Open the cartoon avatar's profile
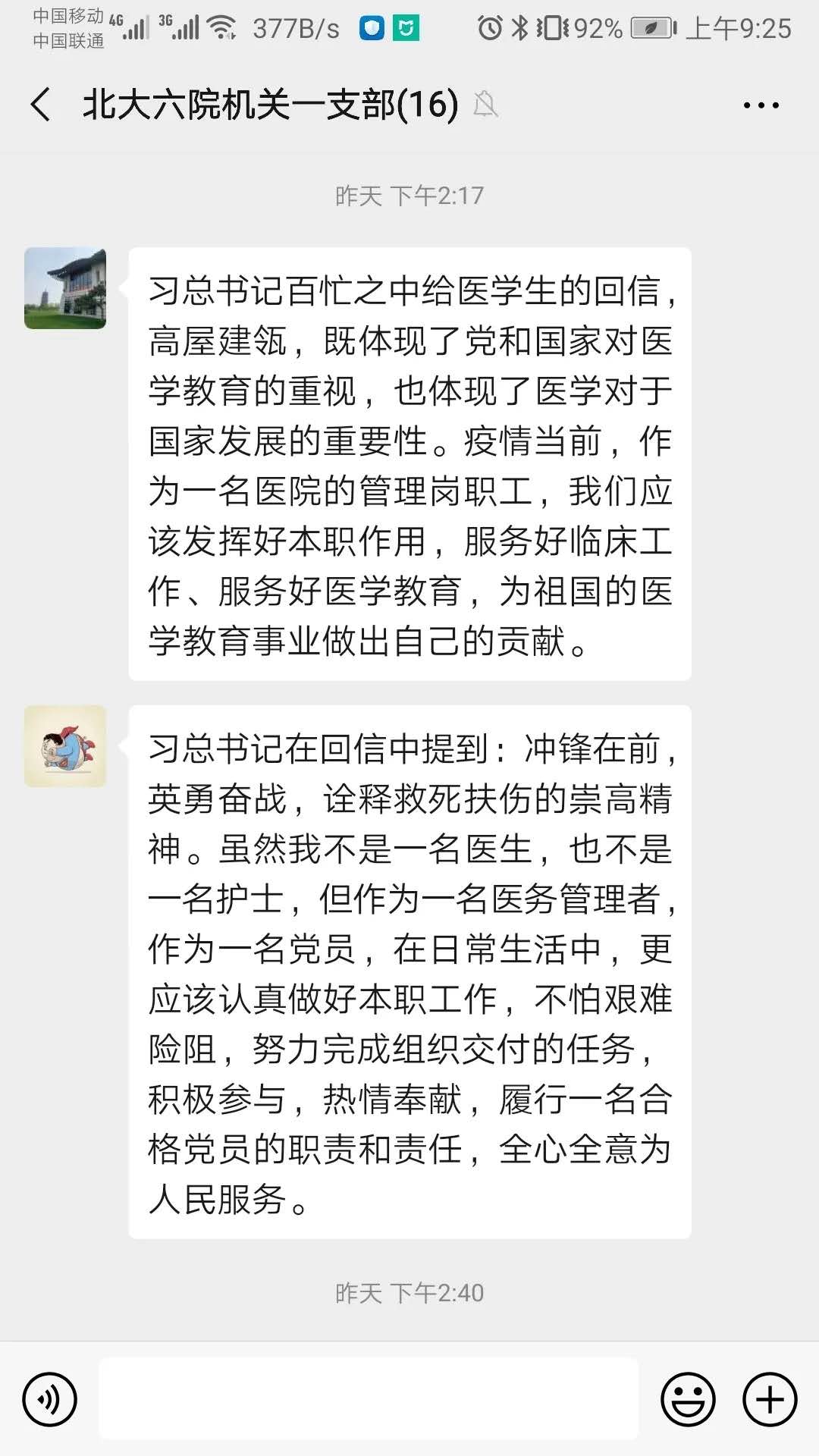Viewport: 819px width, 1456px height. tap(65, 746)
